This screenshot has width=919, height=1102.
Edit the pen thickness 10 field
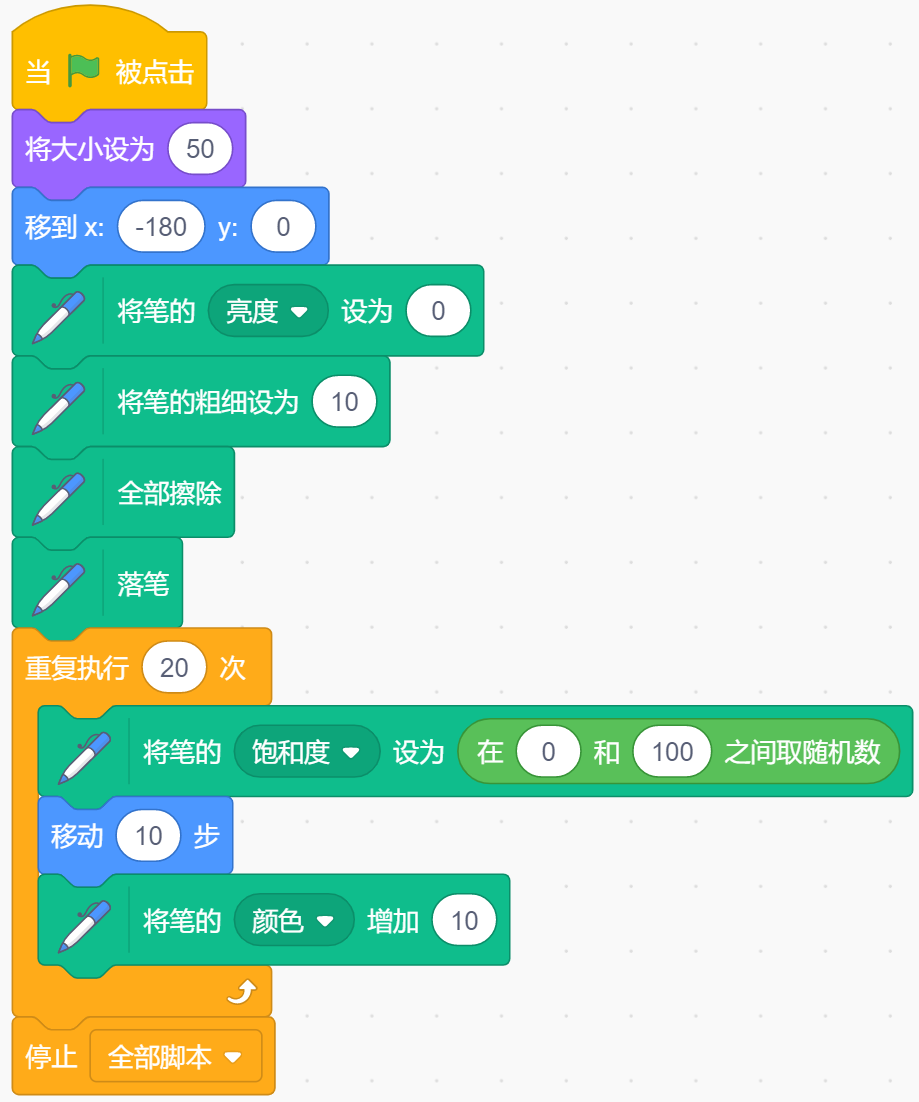click(x=344, y=402)
